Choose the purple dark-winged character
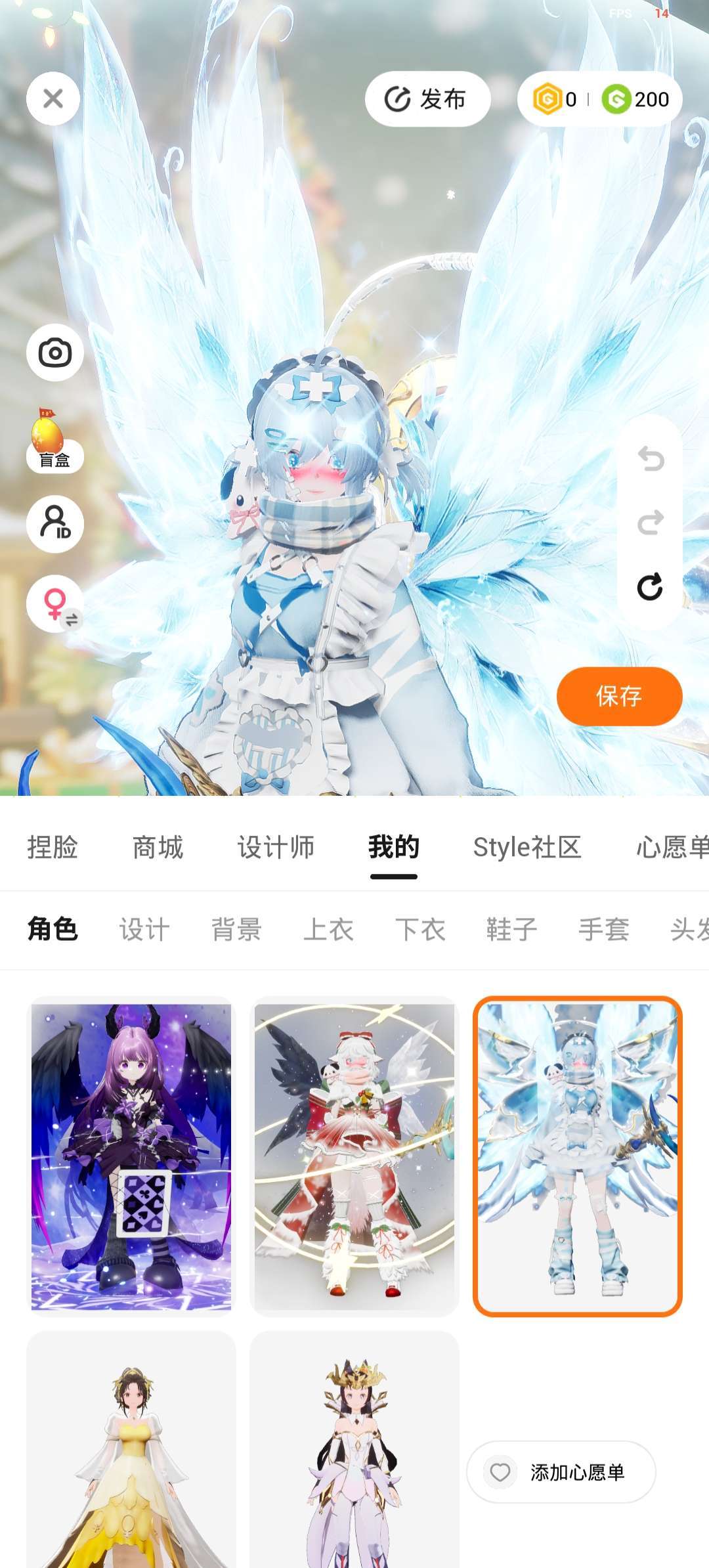 pos(131,1156)
